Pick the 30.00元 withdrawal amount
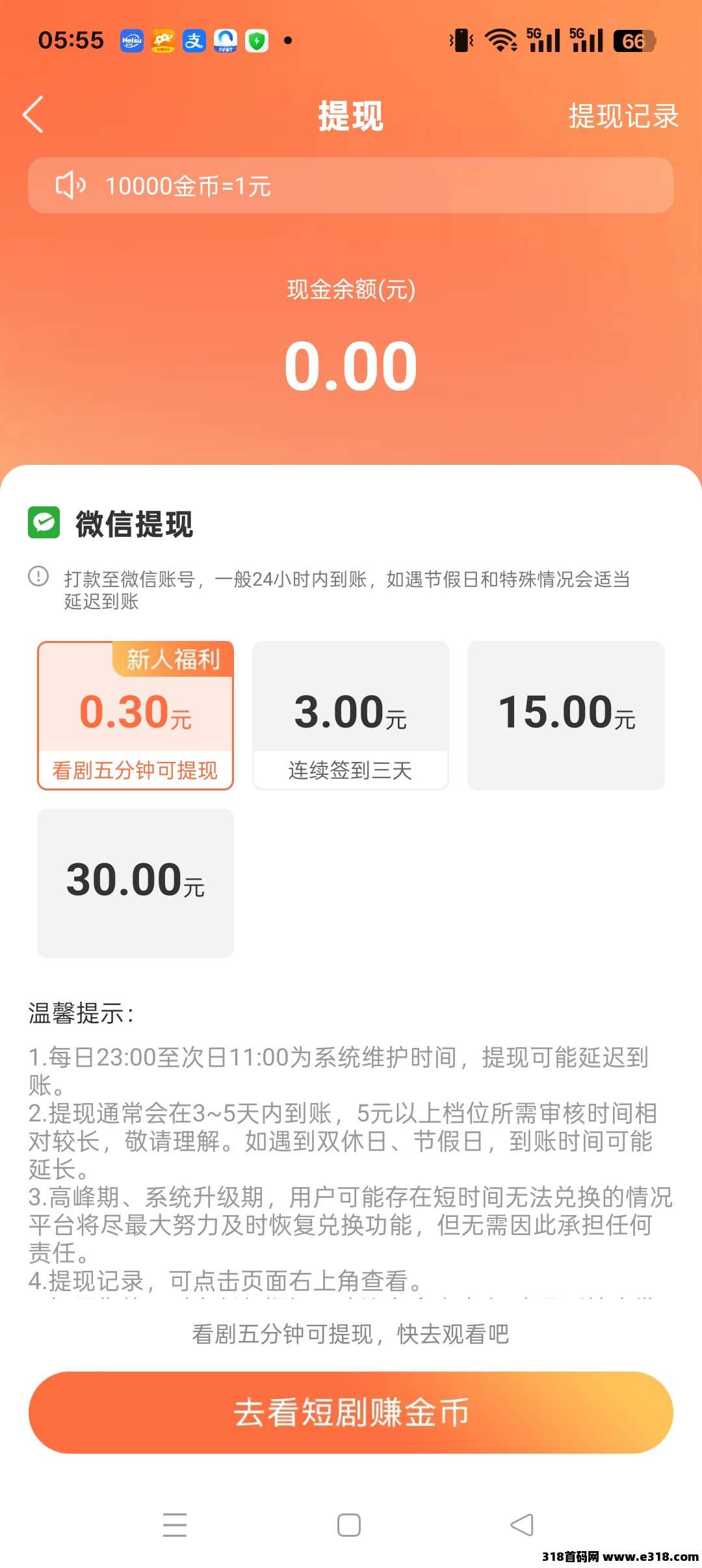 (x=135, y=882)
